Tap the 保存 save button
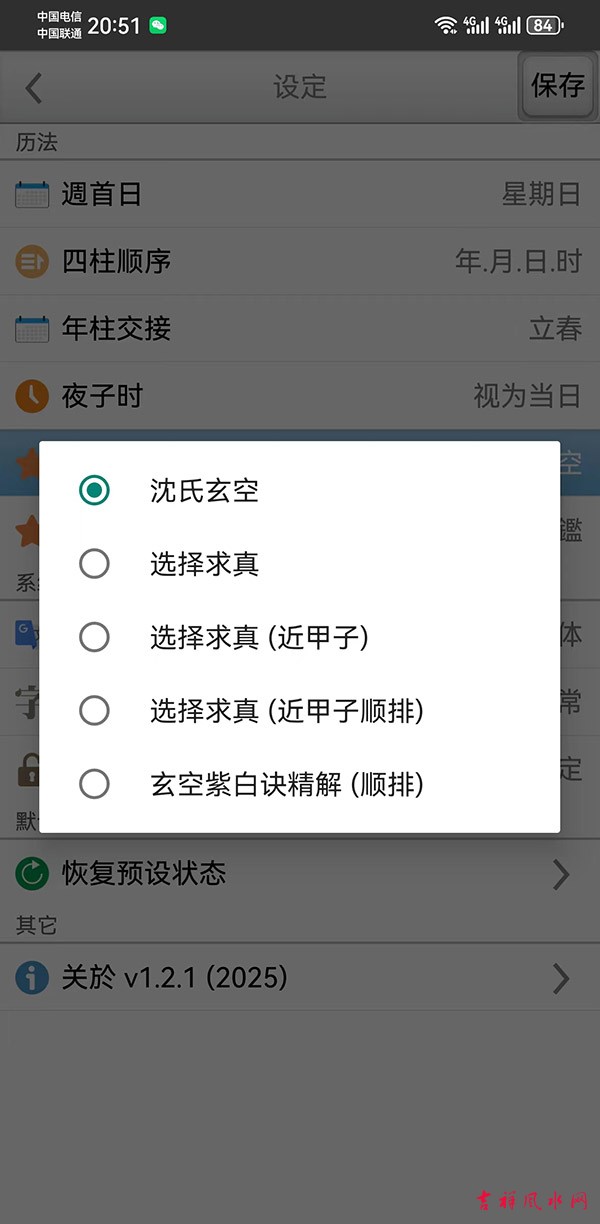600x1224 pixels. 557,87
